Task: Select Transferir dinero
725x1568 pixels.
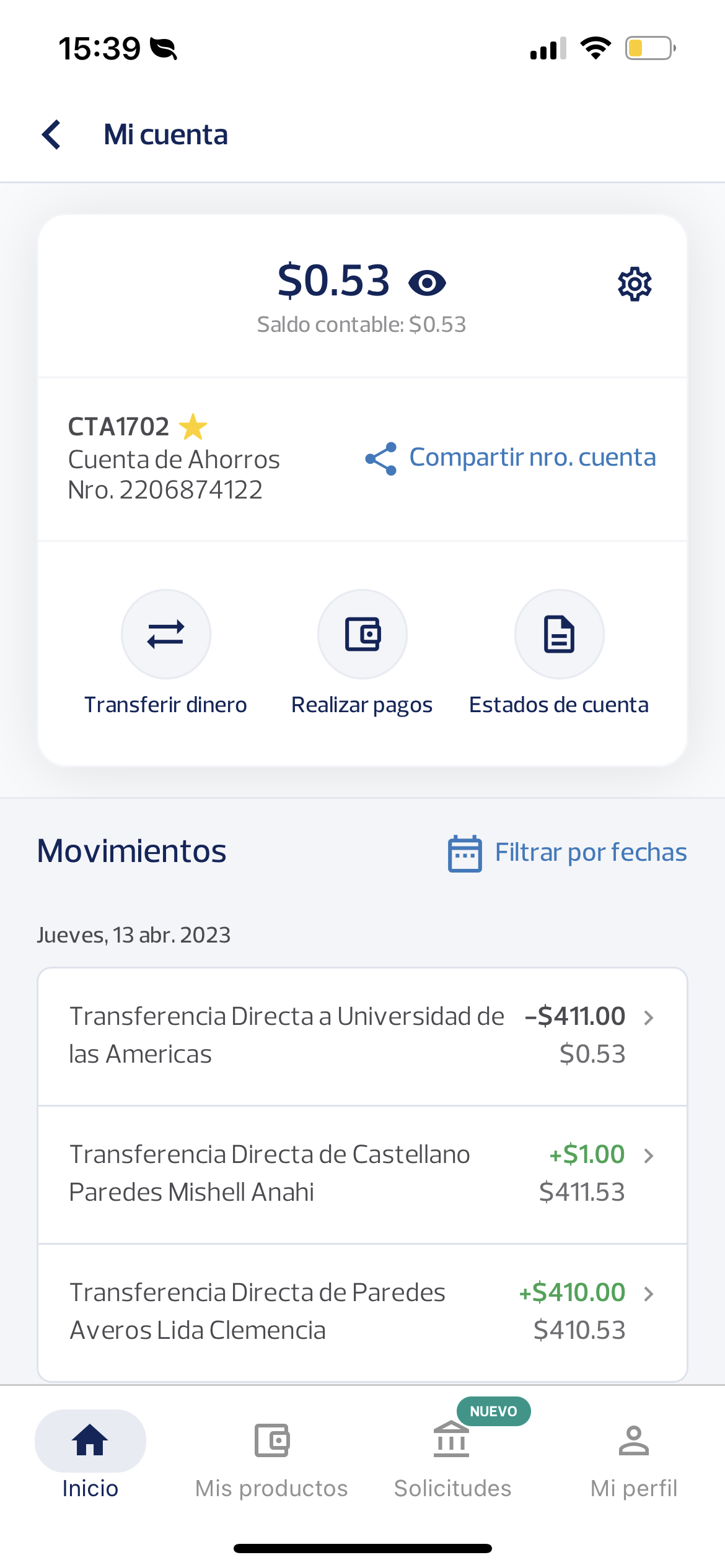Action: click(166, 635)
